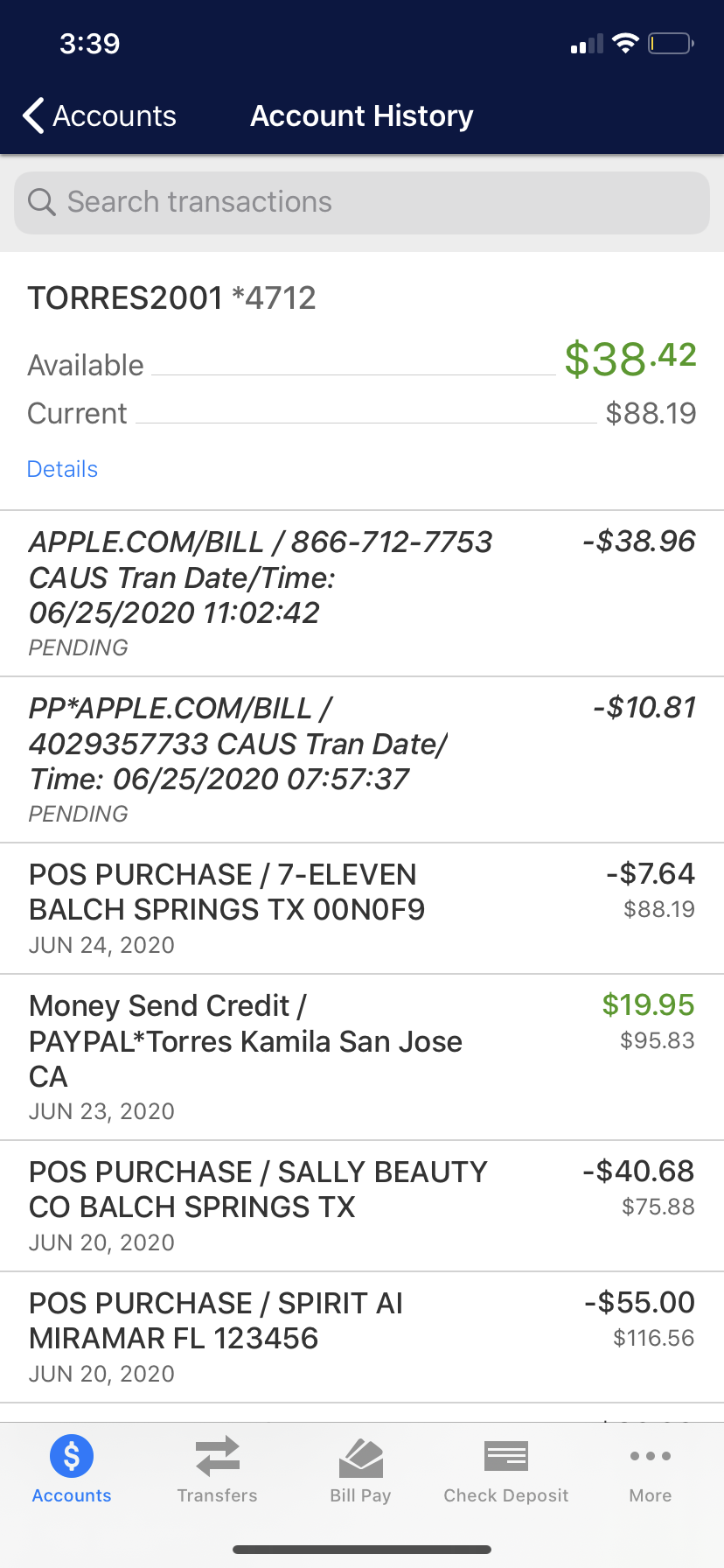Select the Sally Beauty Co purchase
The width and height of the screenshot is (724, 1568).
click(362, 1206)
